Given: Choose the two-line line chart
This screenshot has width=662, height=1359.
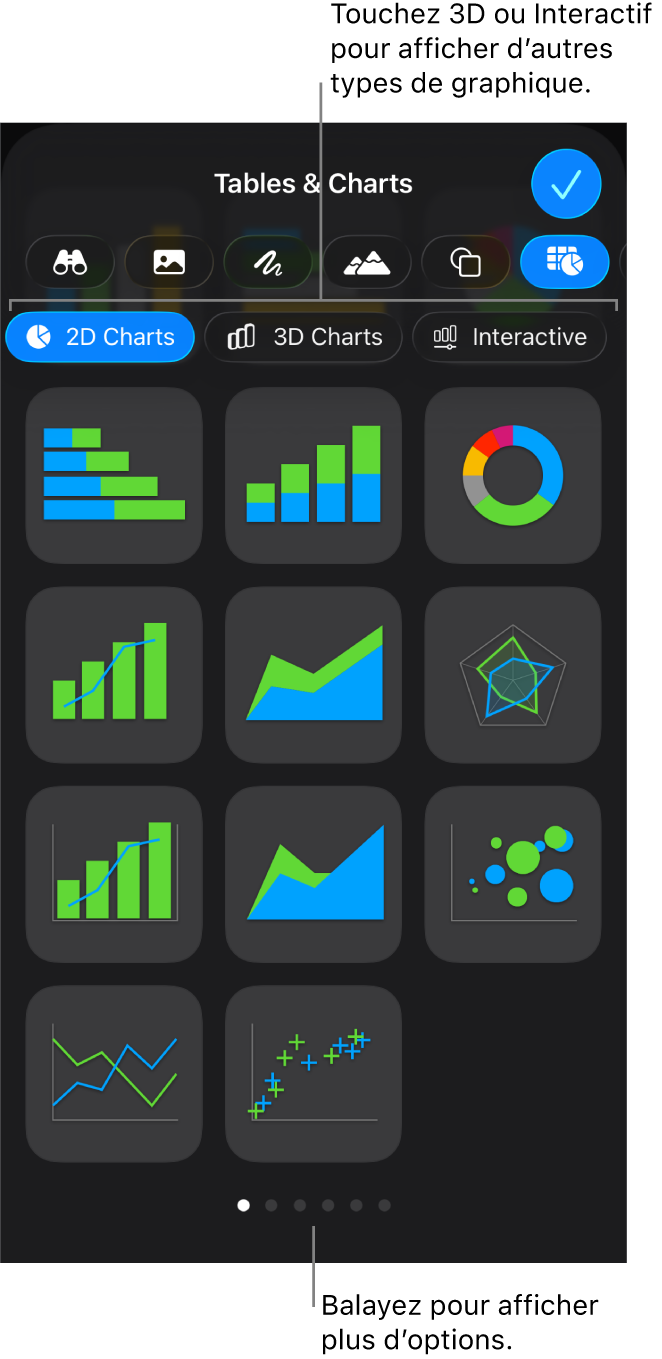Looking at the screenshot, I should coord(114,1073).
